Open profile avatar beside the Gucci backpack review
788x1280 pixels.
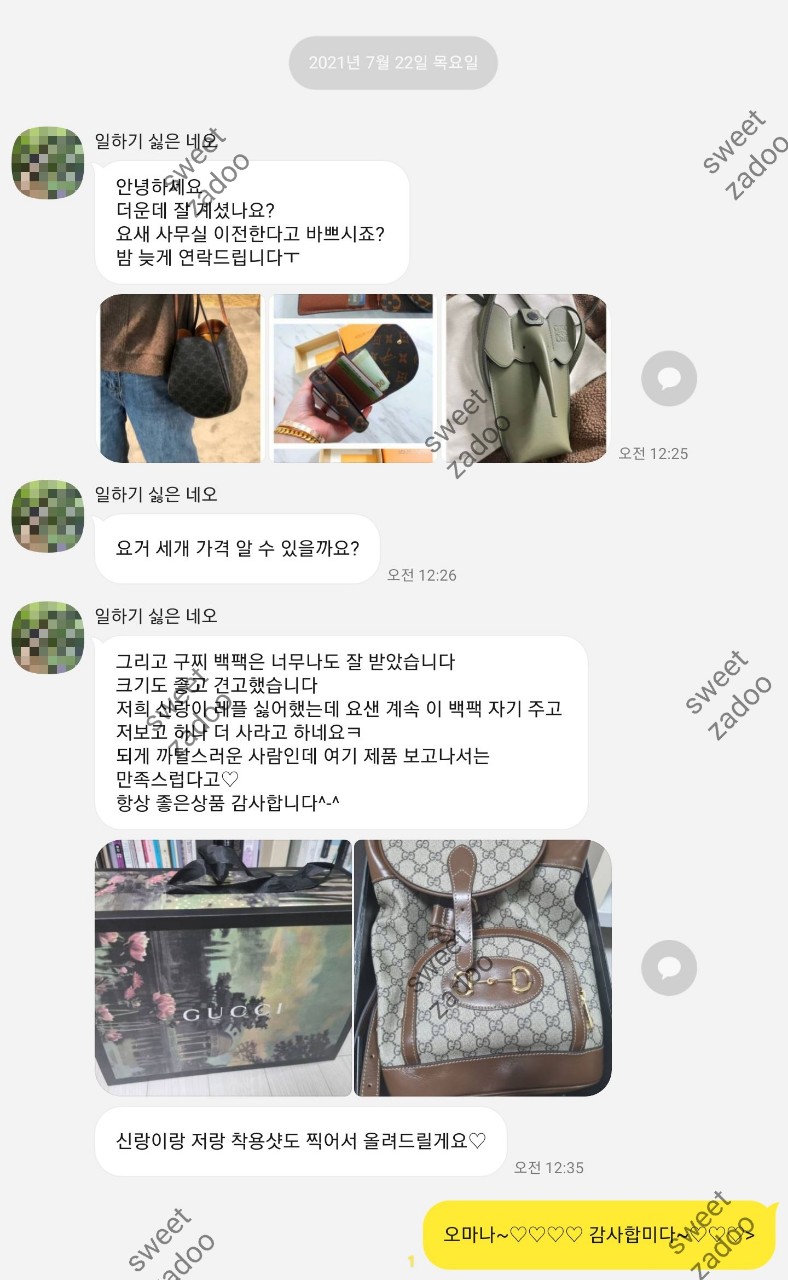coord(47,638)
